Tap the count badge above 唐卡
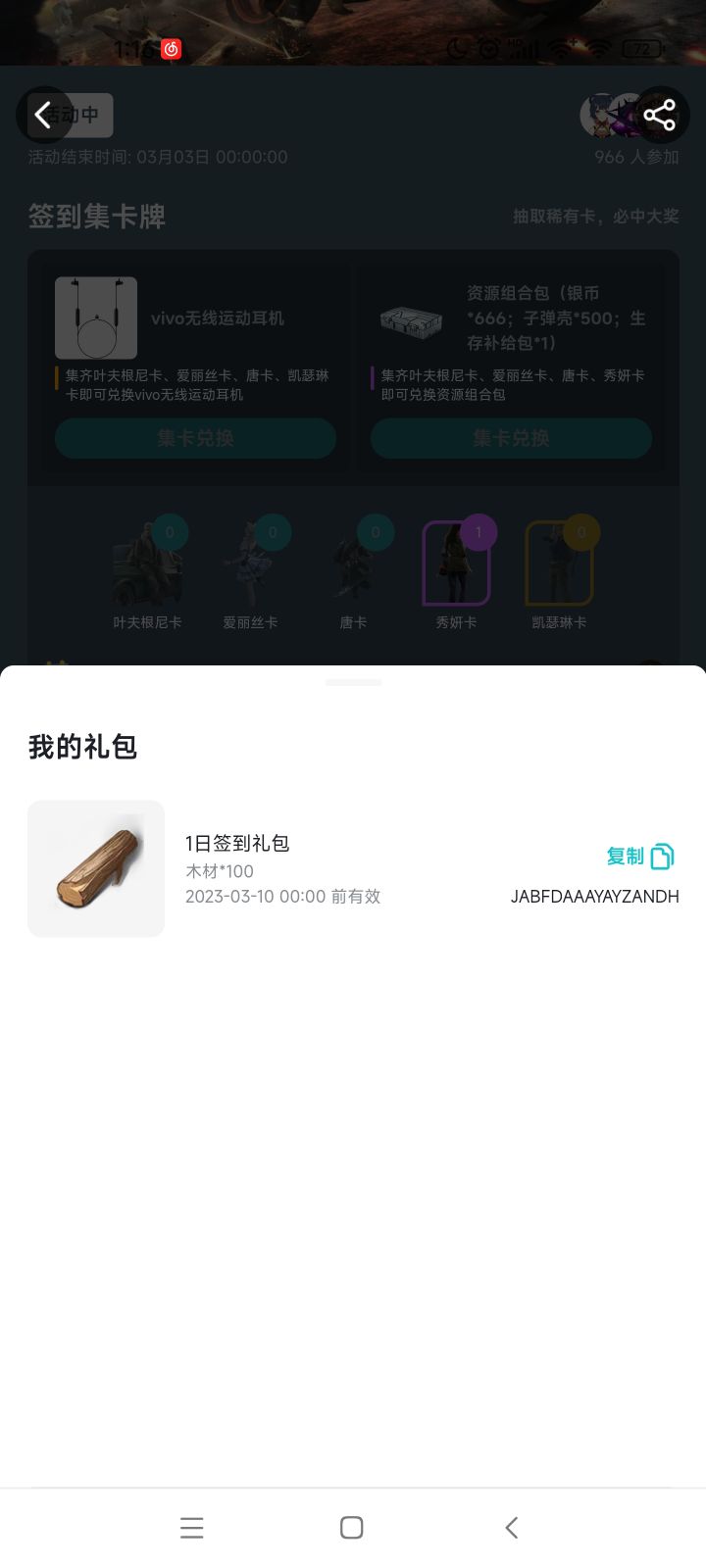Image resolution: width=706 pixels, height=1568 pixels. tap(374, 532)
